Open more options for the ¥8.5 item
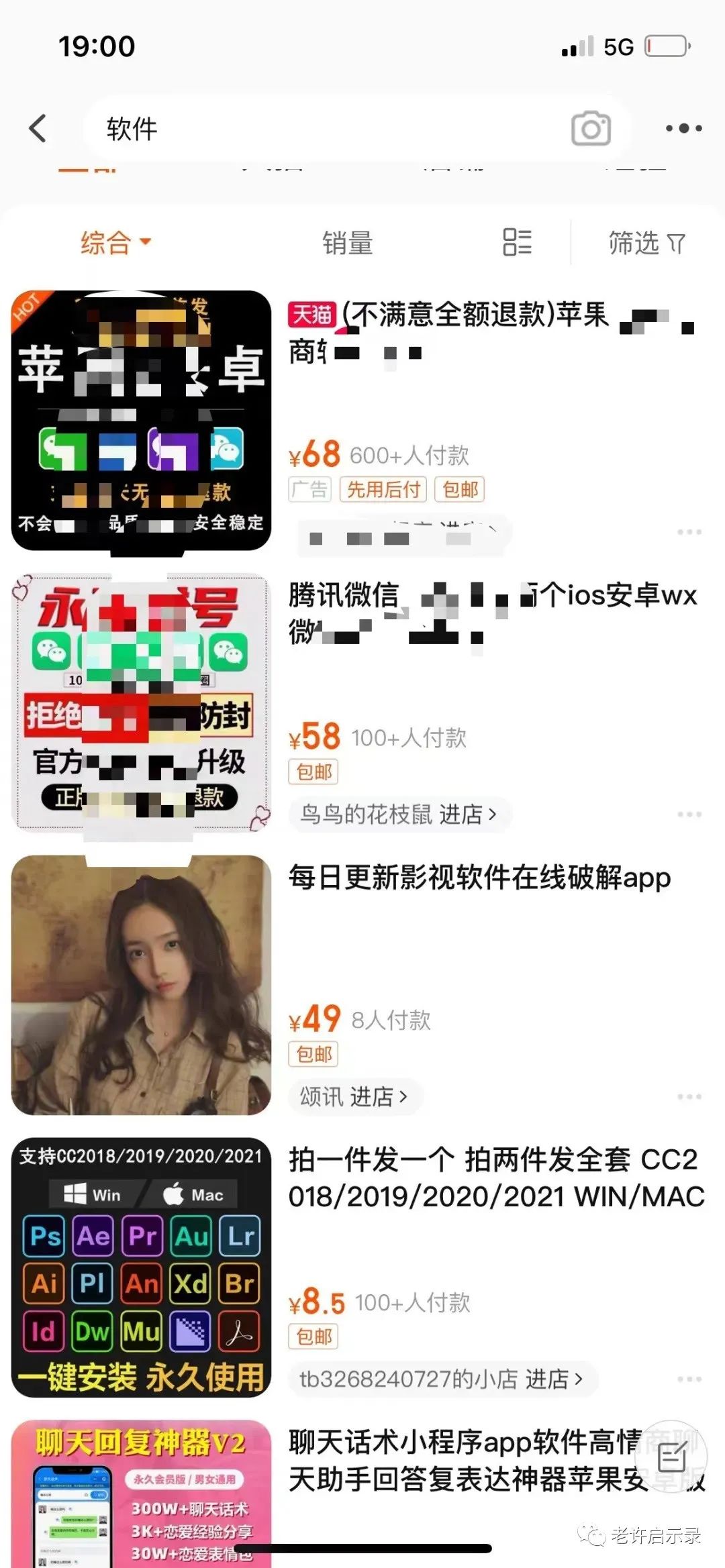Image resolution: width=725 pixels, height=1568 pixels. tap(689, 1379)
